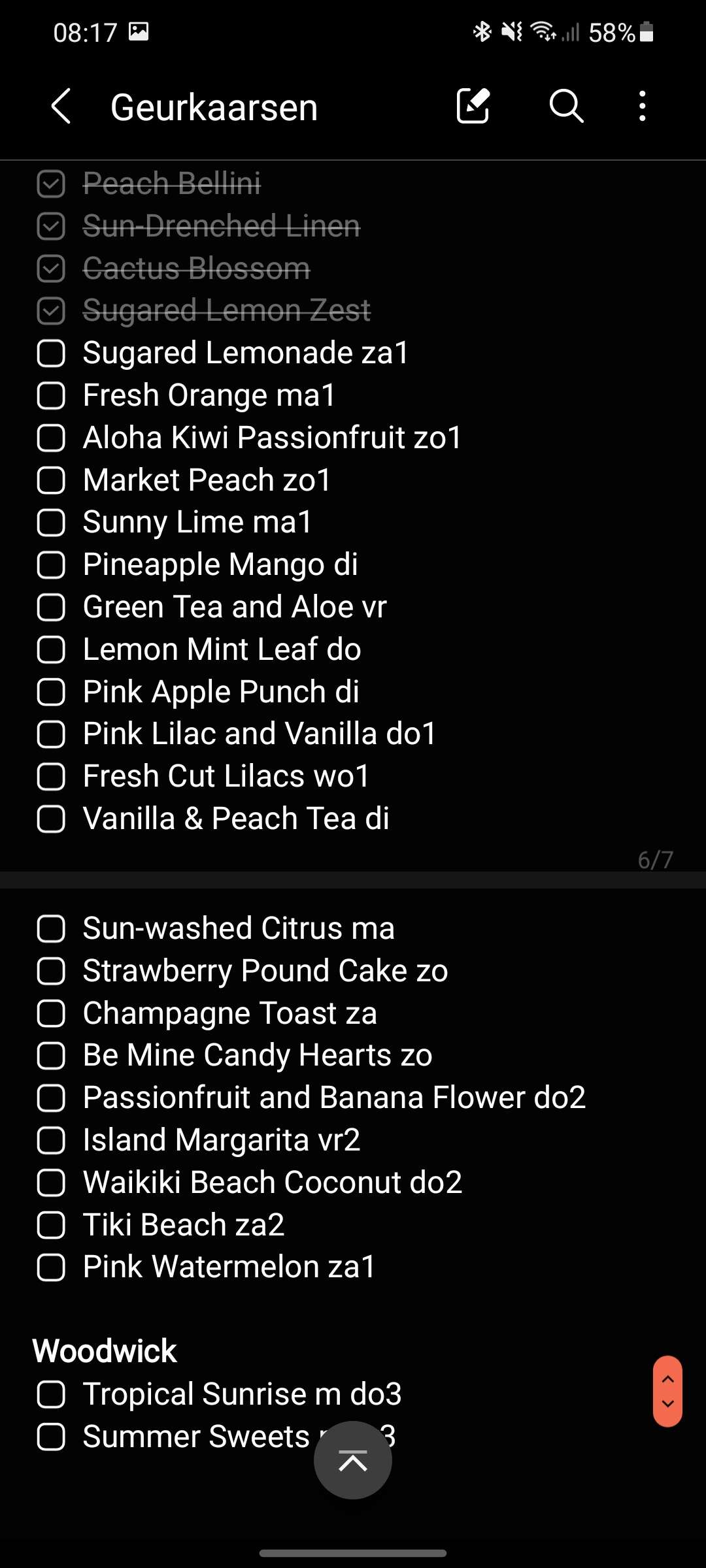The width and height of the screenshot is (706, 1568).
Task: Switch the note to edit mode
Action: [x=473, y=106]
